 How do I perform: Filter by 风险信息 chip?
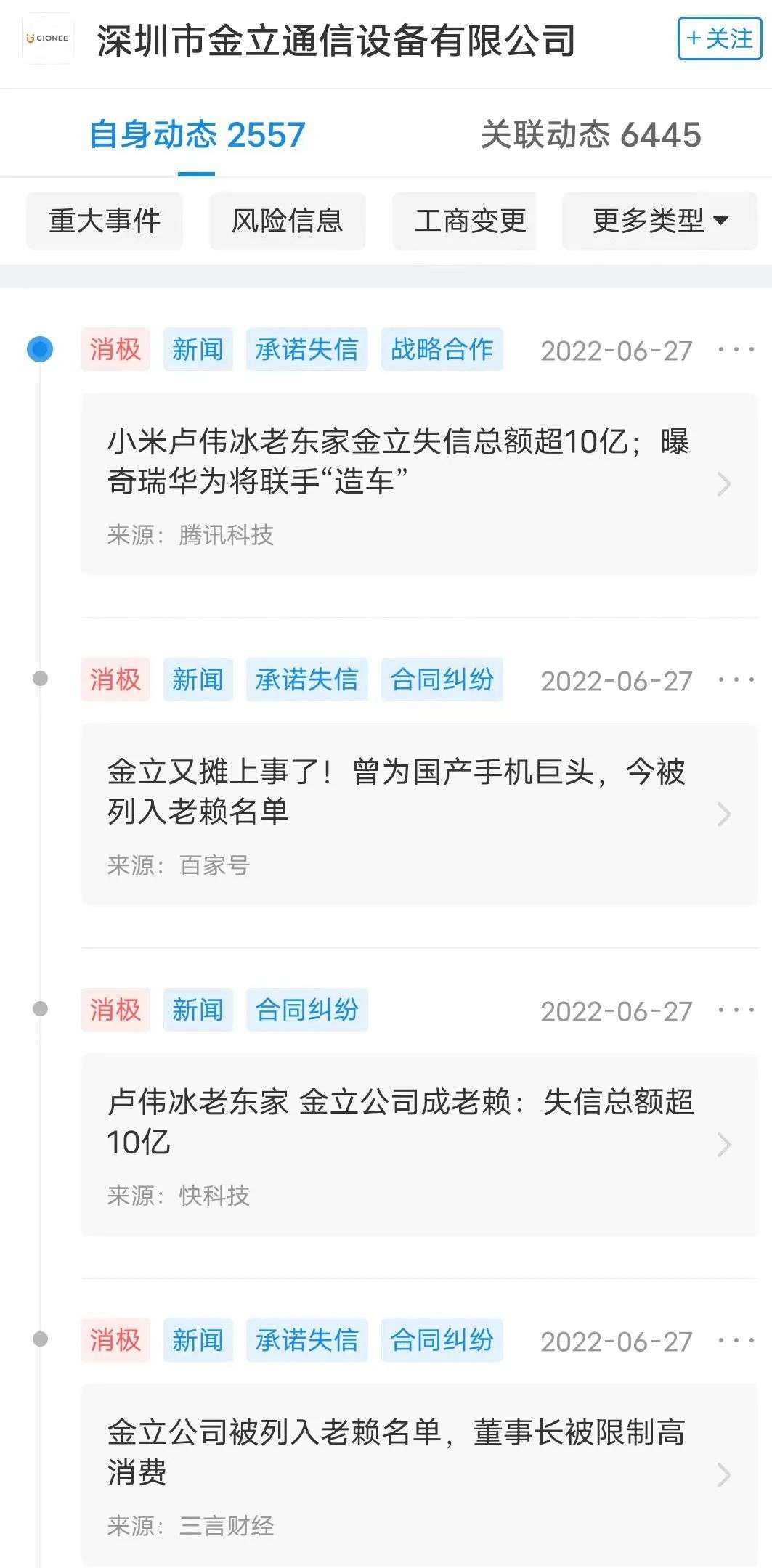click(x=288, y=221)
